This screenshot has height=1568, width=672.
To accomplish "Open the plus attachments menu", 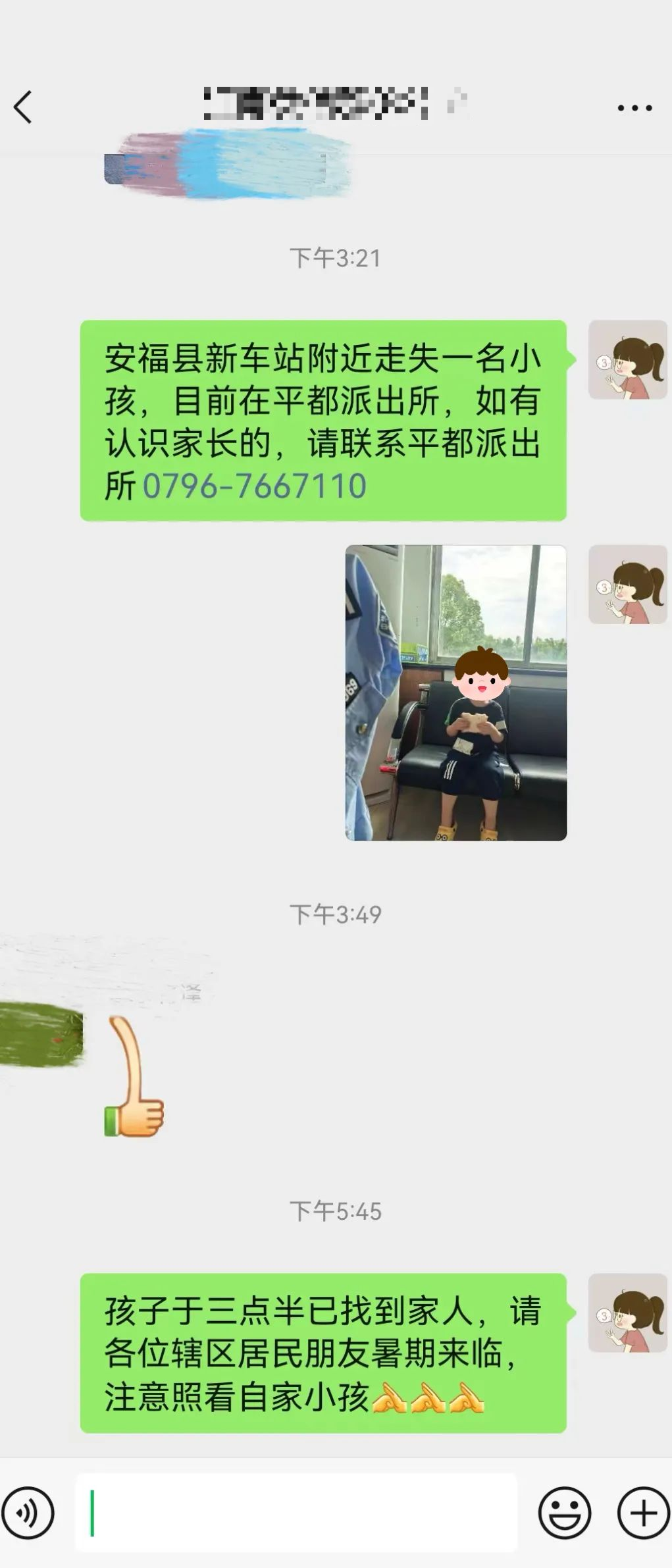I will point(642,1513).
